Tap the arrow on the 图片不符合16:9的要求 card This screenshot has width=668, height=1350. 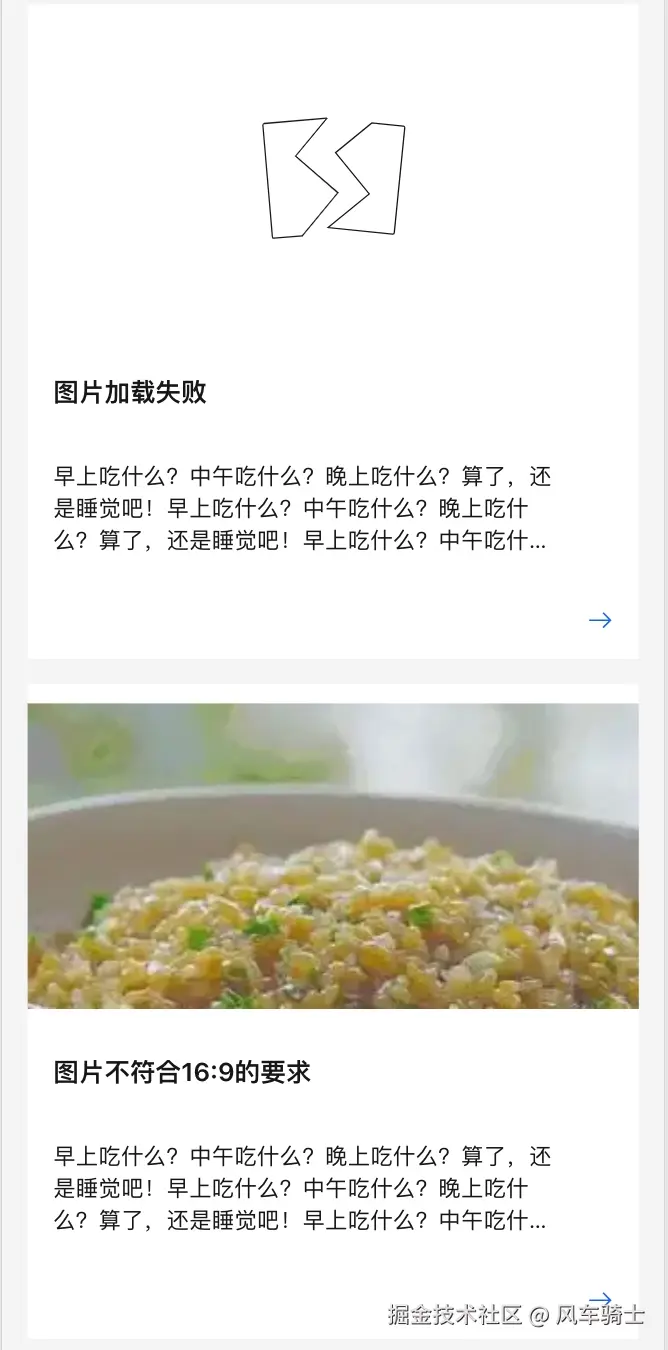pyautogui.click(x=600, y=1298)
